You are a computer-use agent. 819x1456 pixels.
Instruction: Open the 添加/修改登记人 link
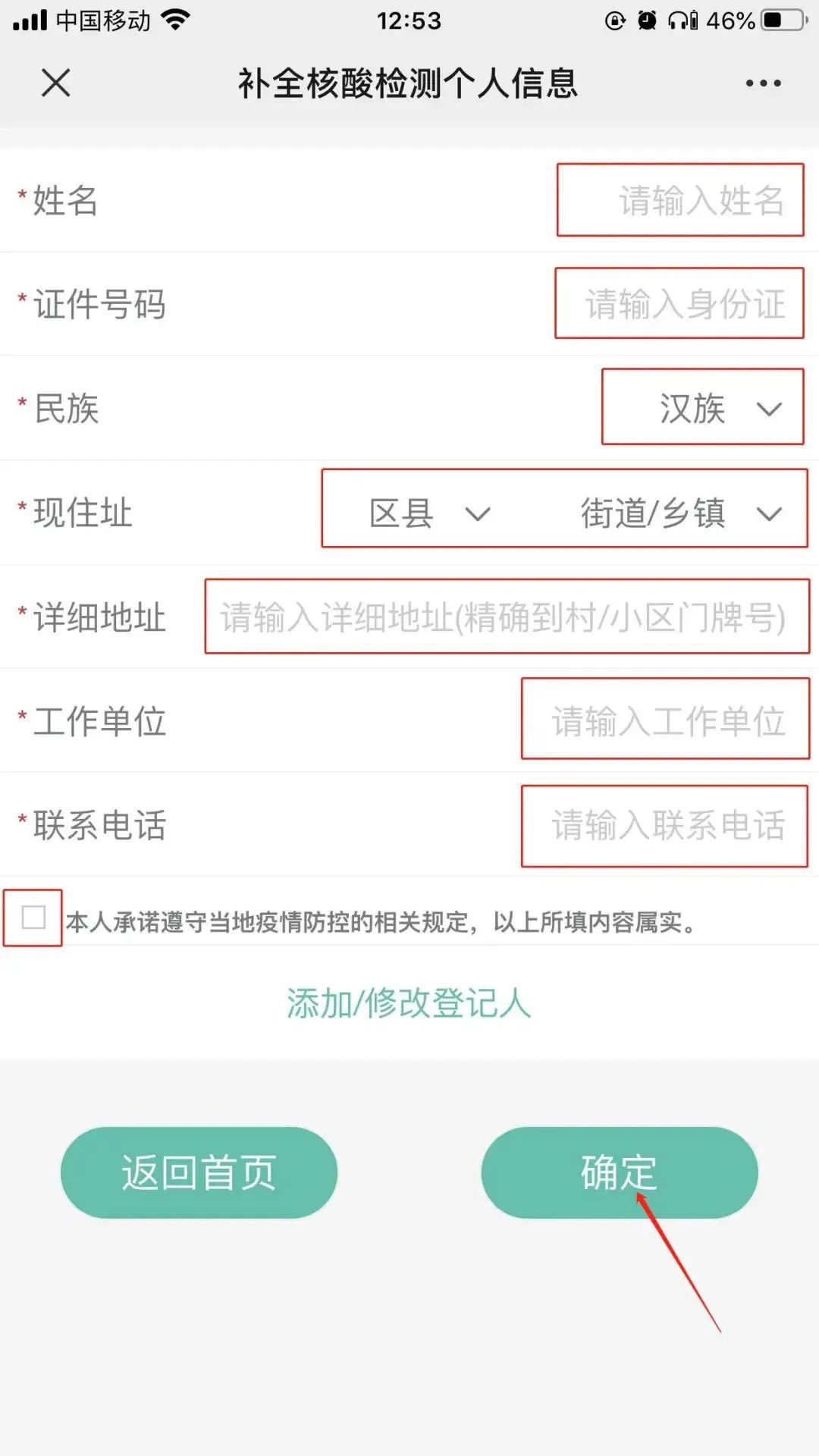pos(409,1003)
